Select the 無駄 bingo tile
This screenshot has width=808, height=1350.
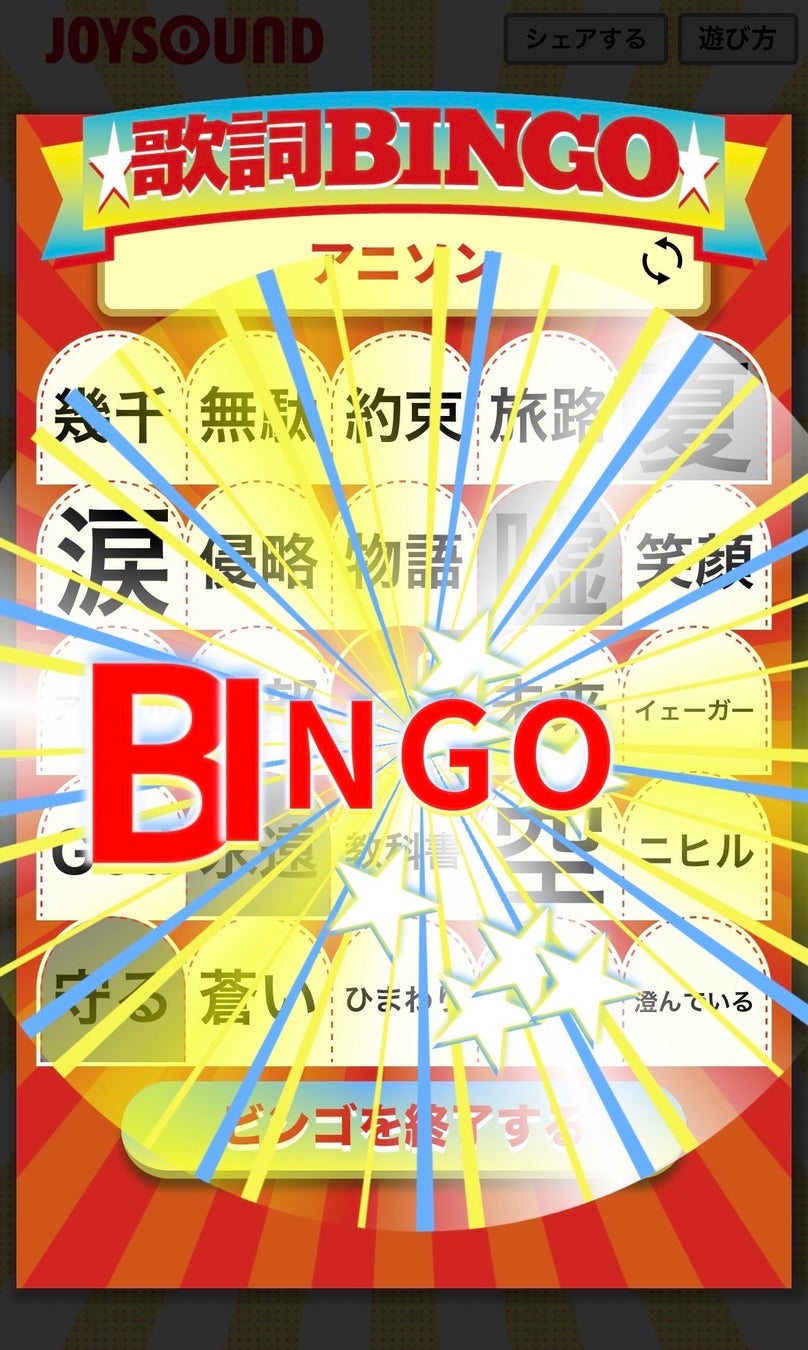point(258,415)
